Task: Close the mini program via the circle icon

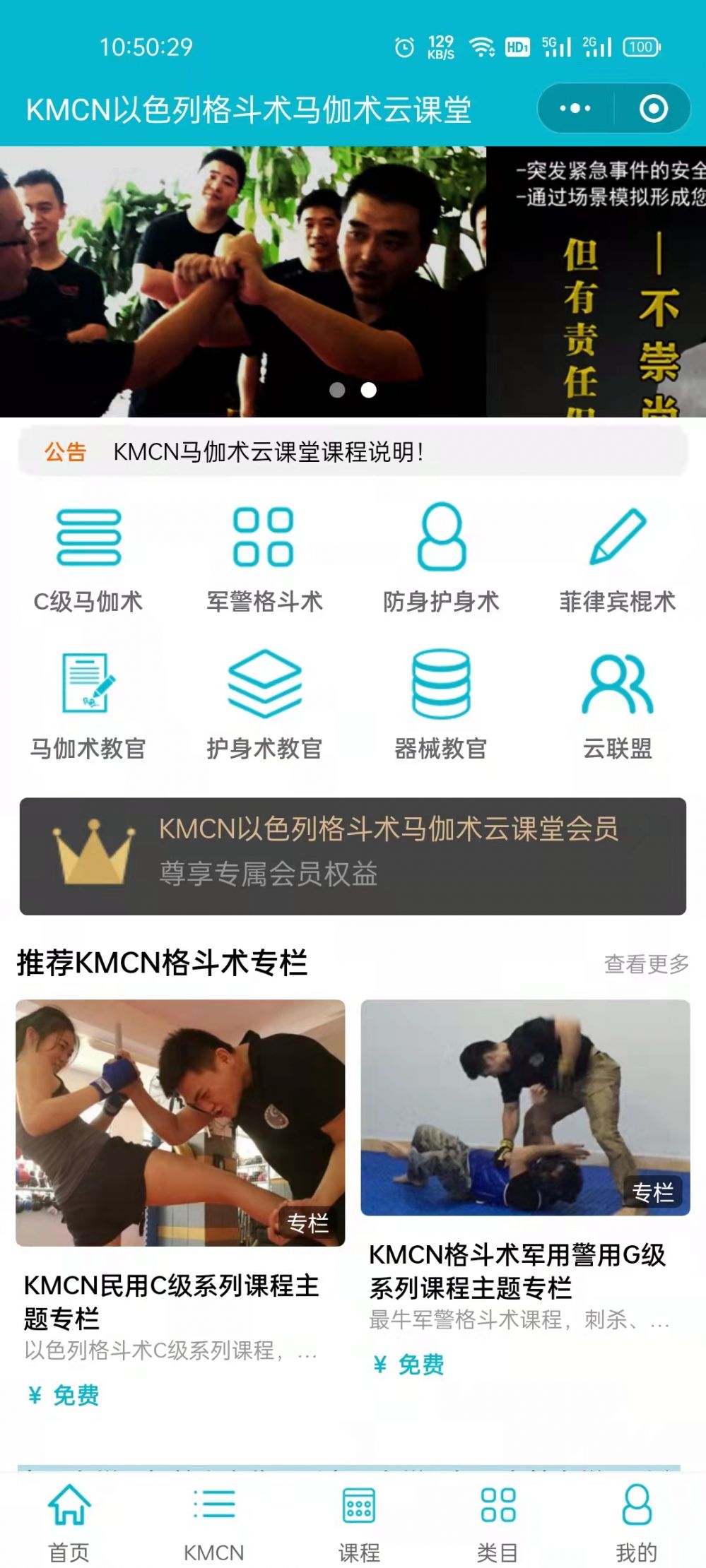Action: click(653, 109)
